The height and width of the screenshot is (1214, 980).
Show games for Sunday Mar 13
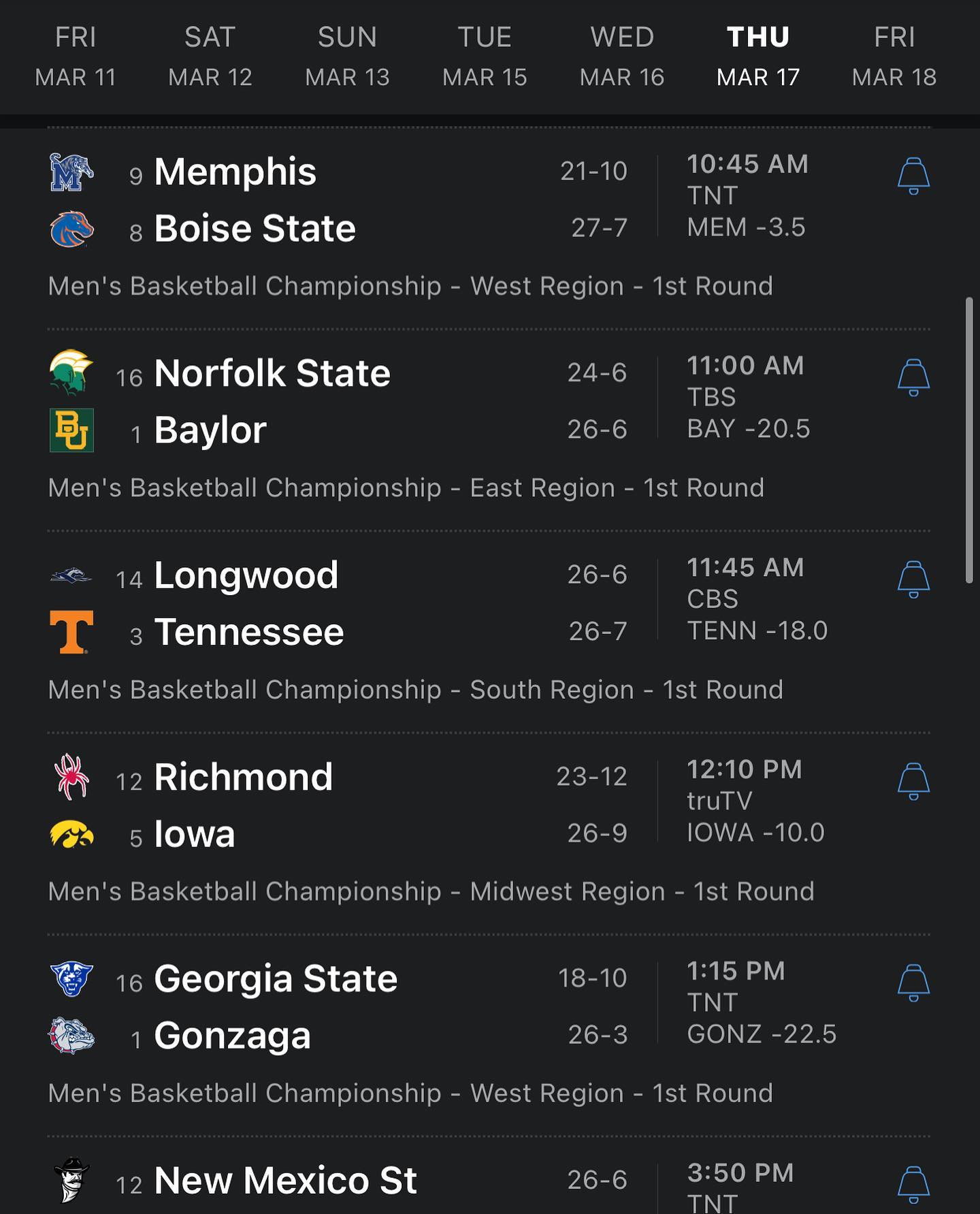pos(347,57)
